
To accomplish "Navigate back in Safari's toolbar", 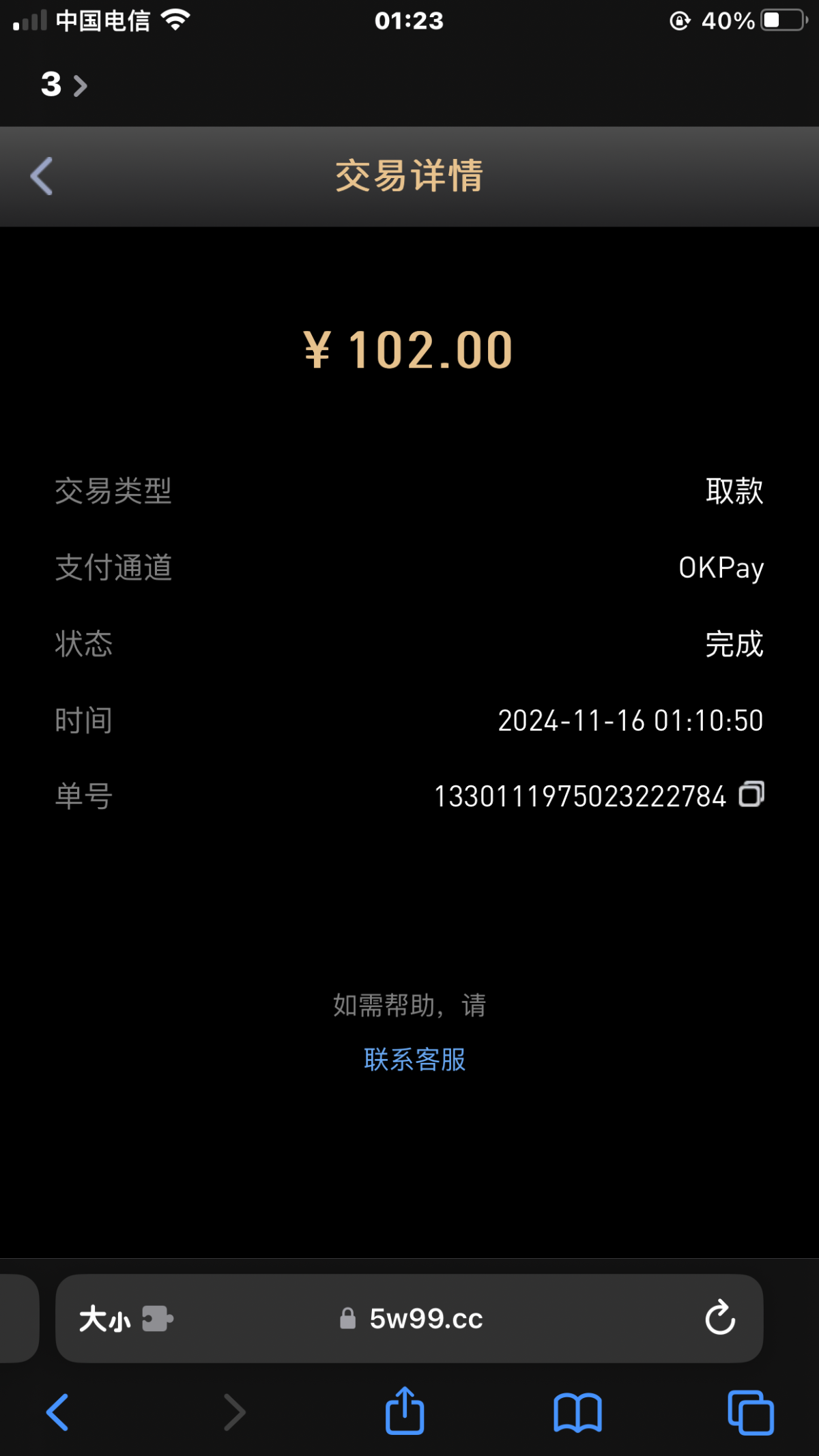I will (57, 1412).
